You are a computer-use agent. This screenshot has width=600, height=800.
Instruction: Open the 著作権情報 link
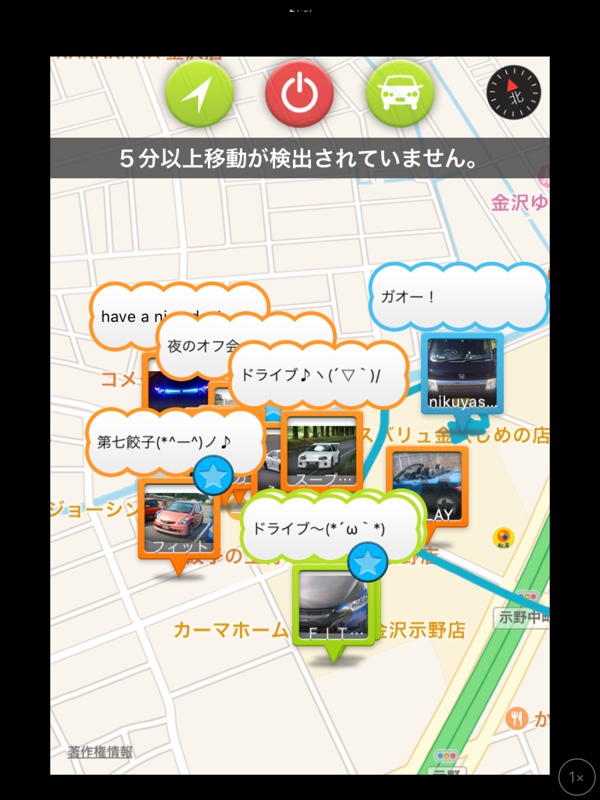click(100, 752)
